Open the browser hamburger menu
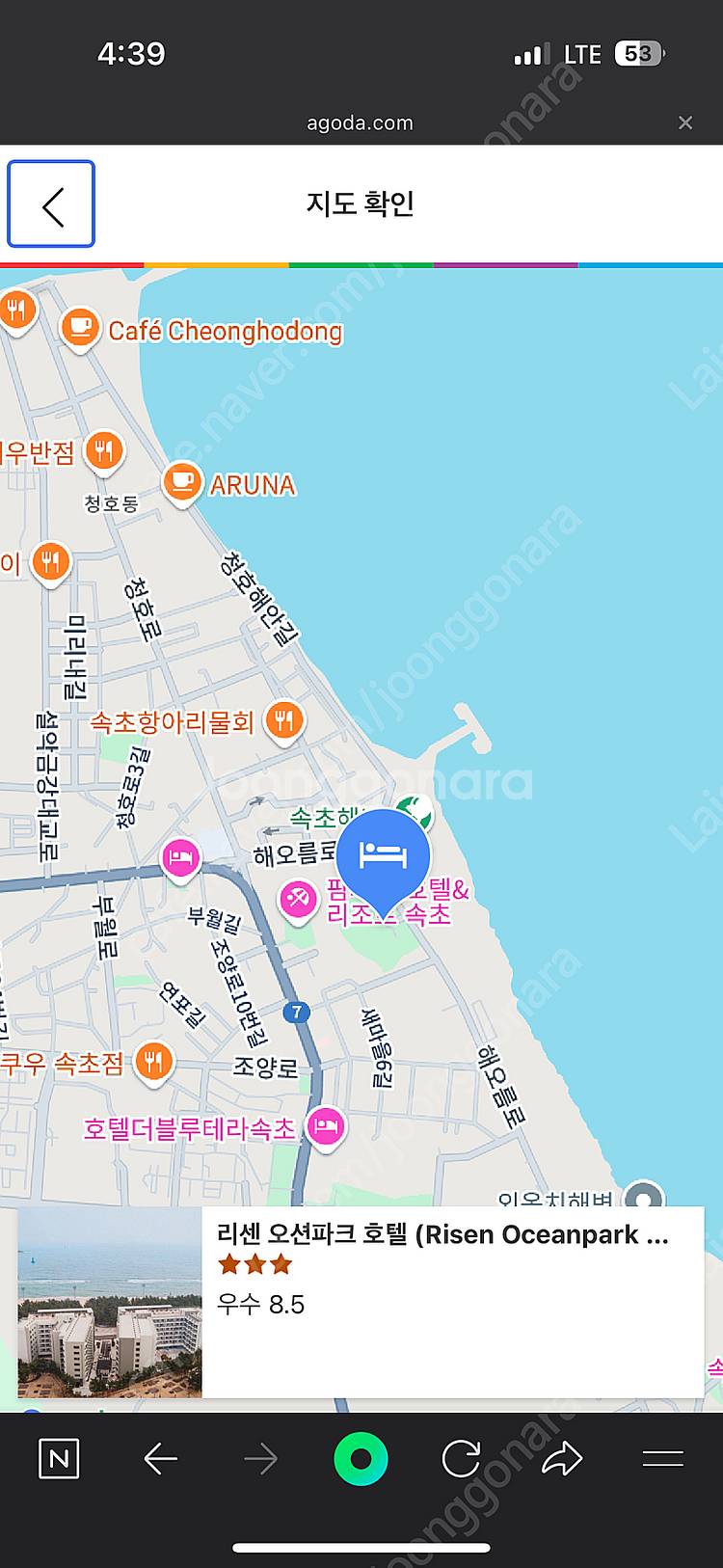Viewport: 723px width, 1568px height. (x=662, y=1459)
